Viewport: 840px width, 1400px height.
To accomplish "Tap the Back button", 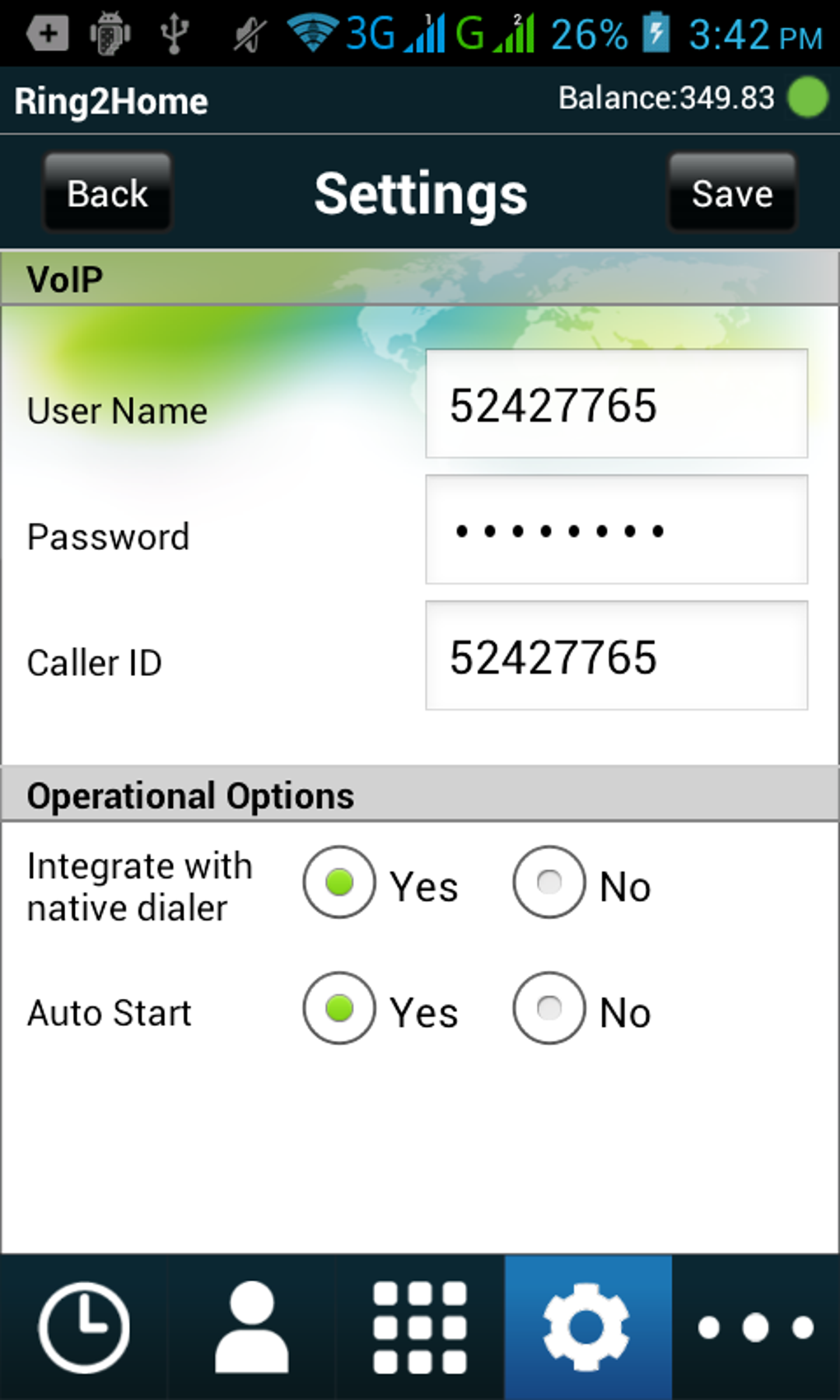I will point(108,193).
